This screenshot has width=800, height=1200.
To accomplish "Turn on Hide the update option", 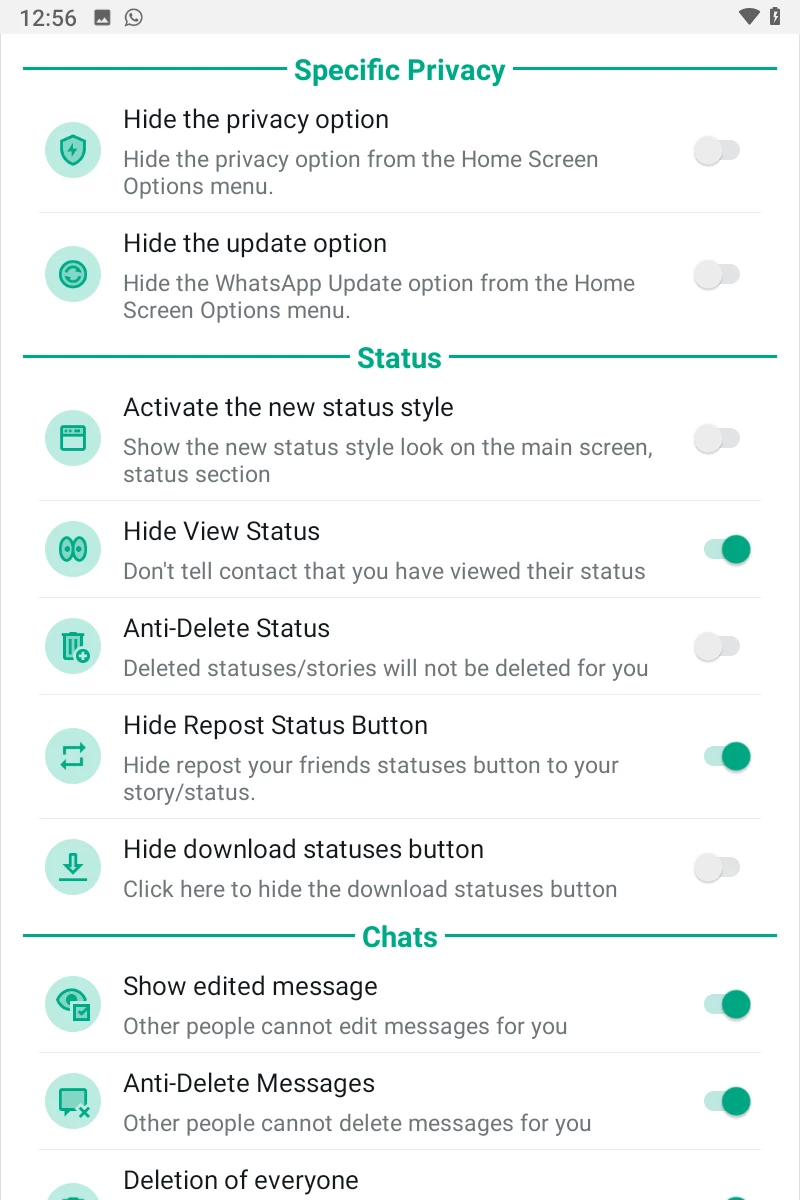I will point(716,275).
